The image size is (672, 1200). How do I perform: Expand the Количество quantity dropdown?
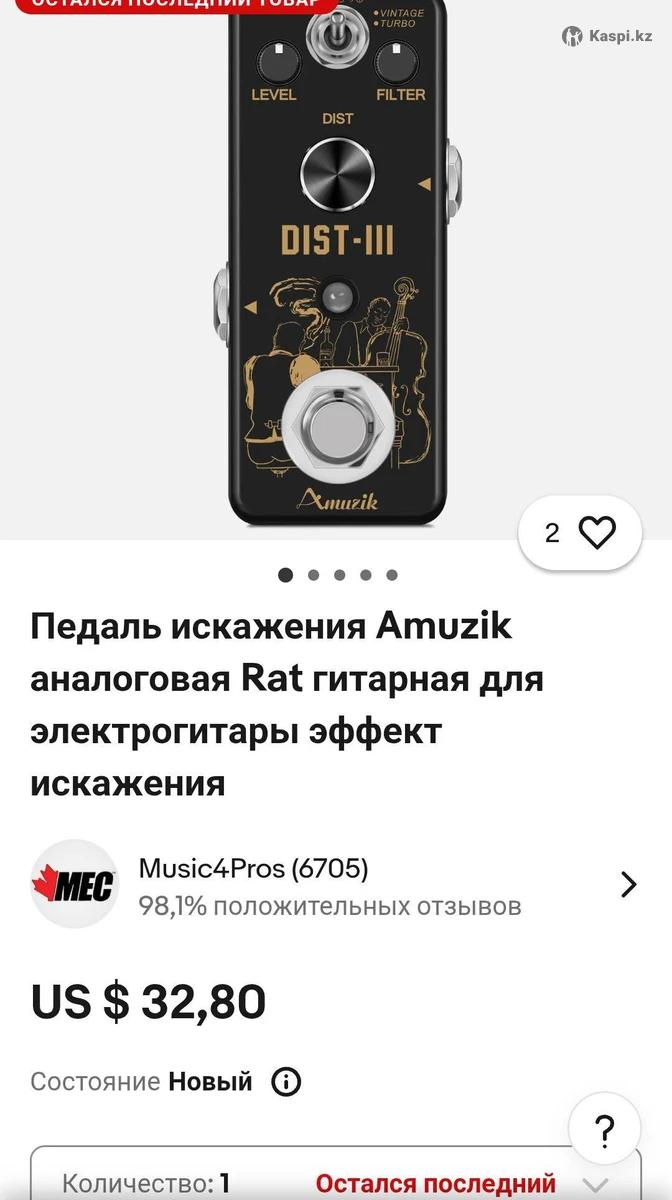(594, 1184)
